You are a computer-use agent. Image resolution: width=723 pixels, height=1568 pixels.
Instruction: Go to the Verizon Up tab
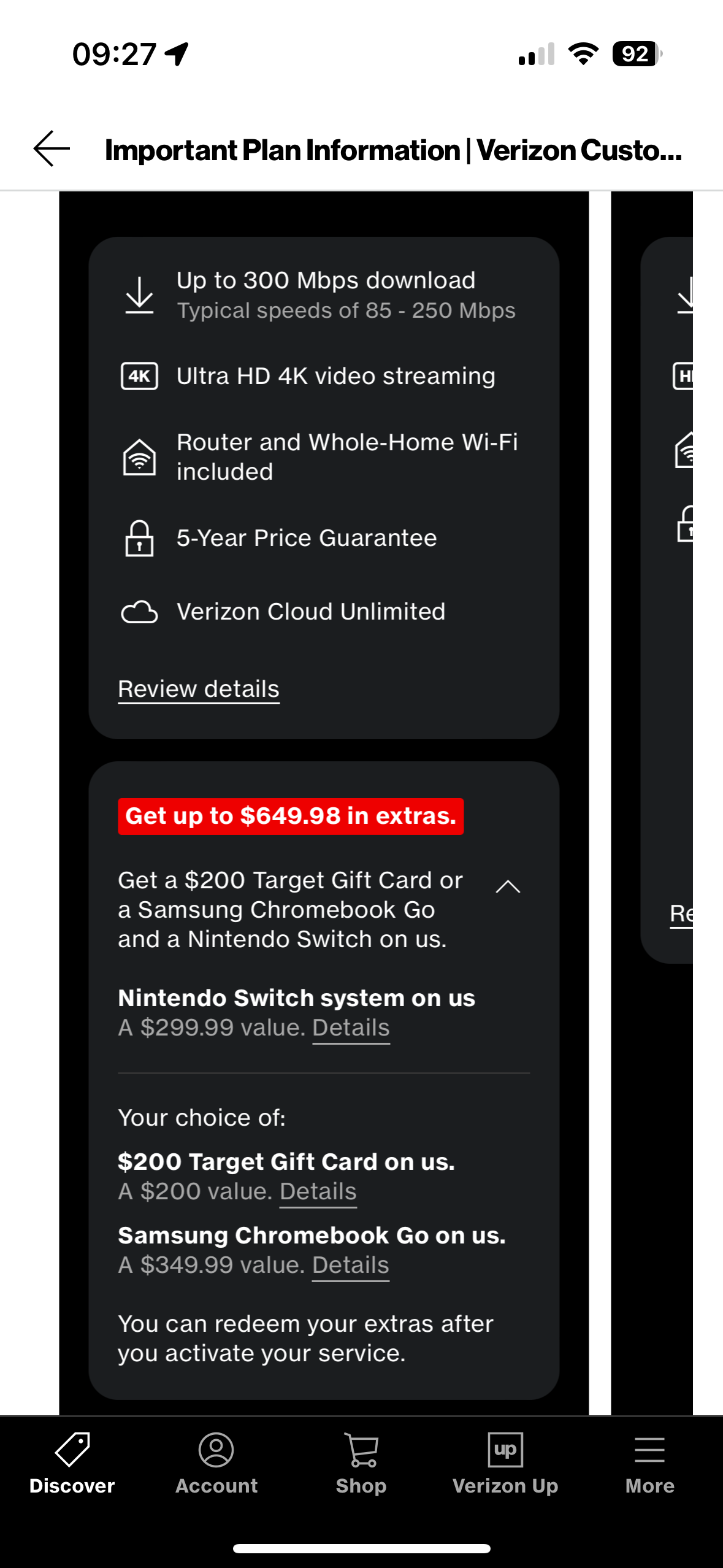[x=505, y=1464]
